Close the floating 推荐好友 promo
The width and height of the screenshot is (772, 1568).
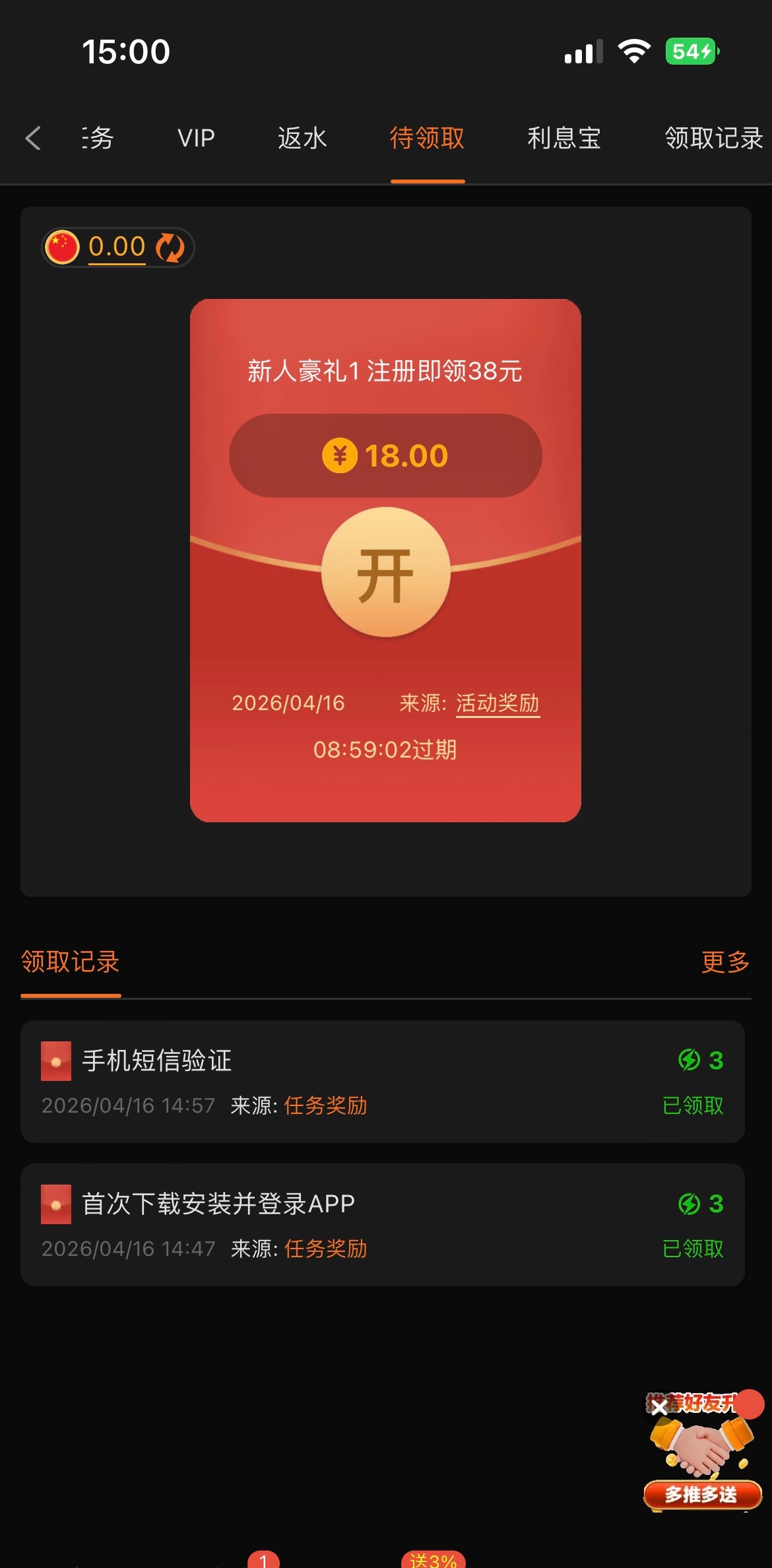(659, 1406)
